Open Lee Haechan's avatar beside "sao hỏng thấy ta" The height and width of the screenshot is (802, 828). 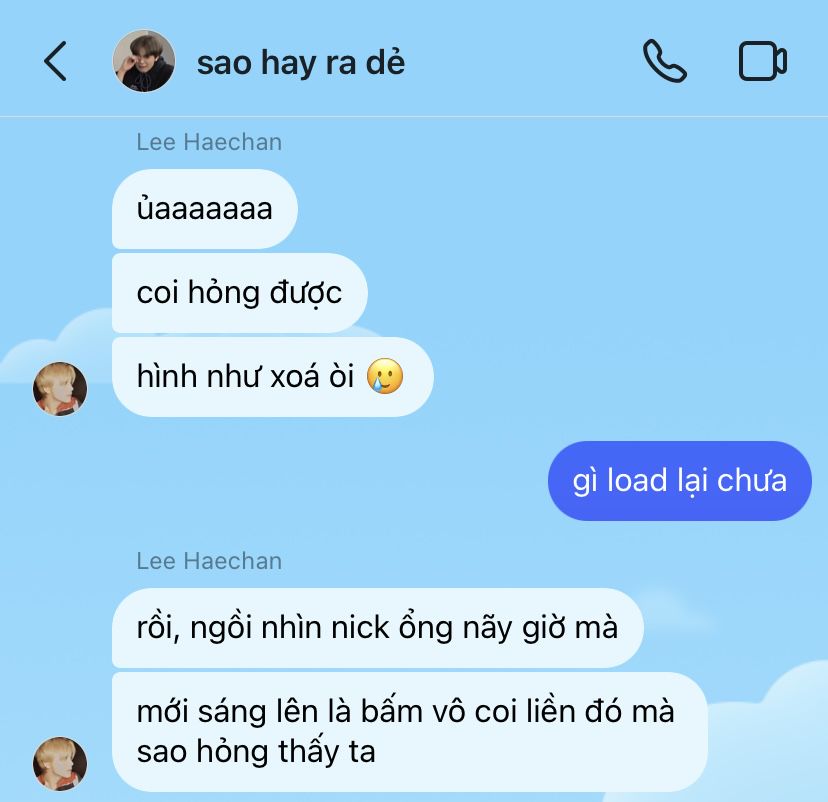pos(60,763)
